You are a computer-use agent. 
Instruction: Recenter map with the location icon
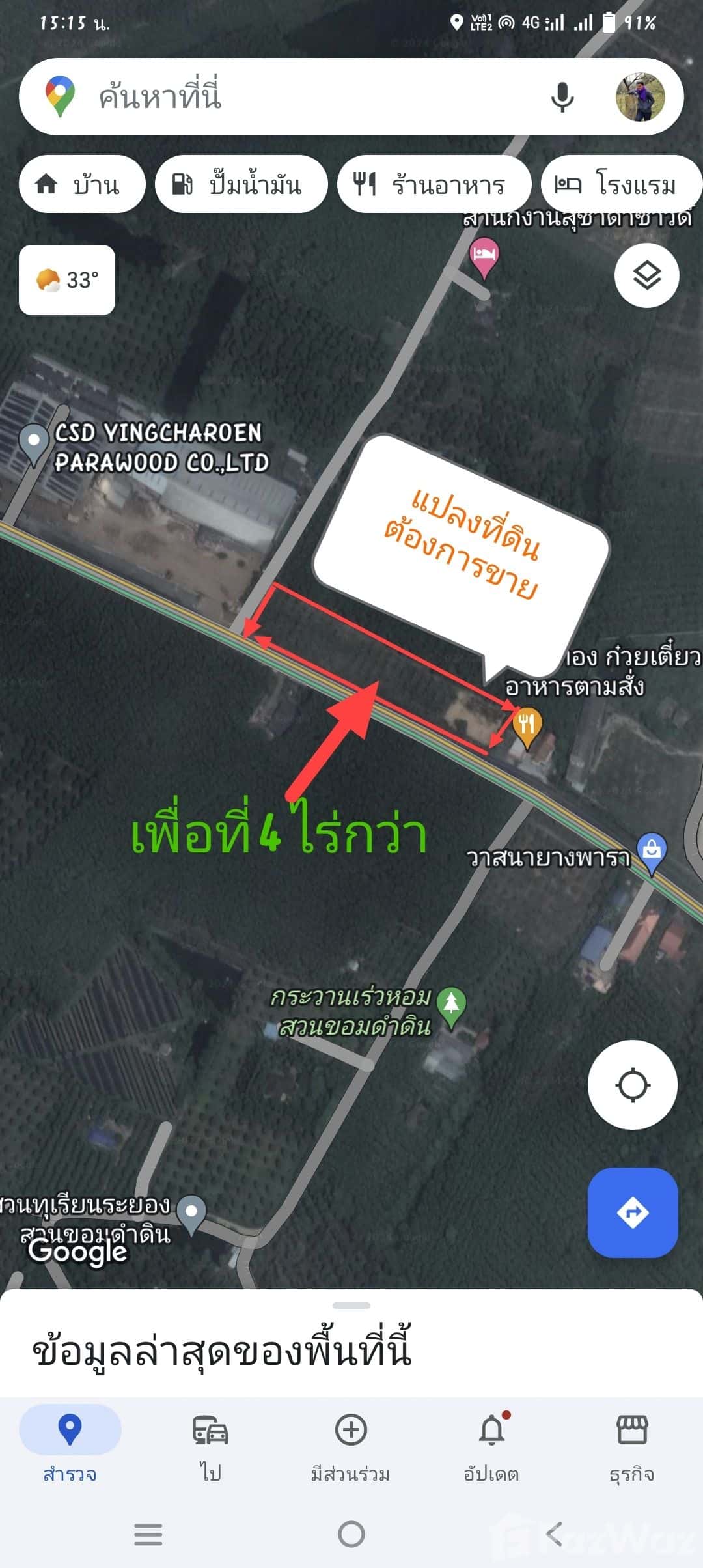(x=632, y=1084)
